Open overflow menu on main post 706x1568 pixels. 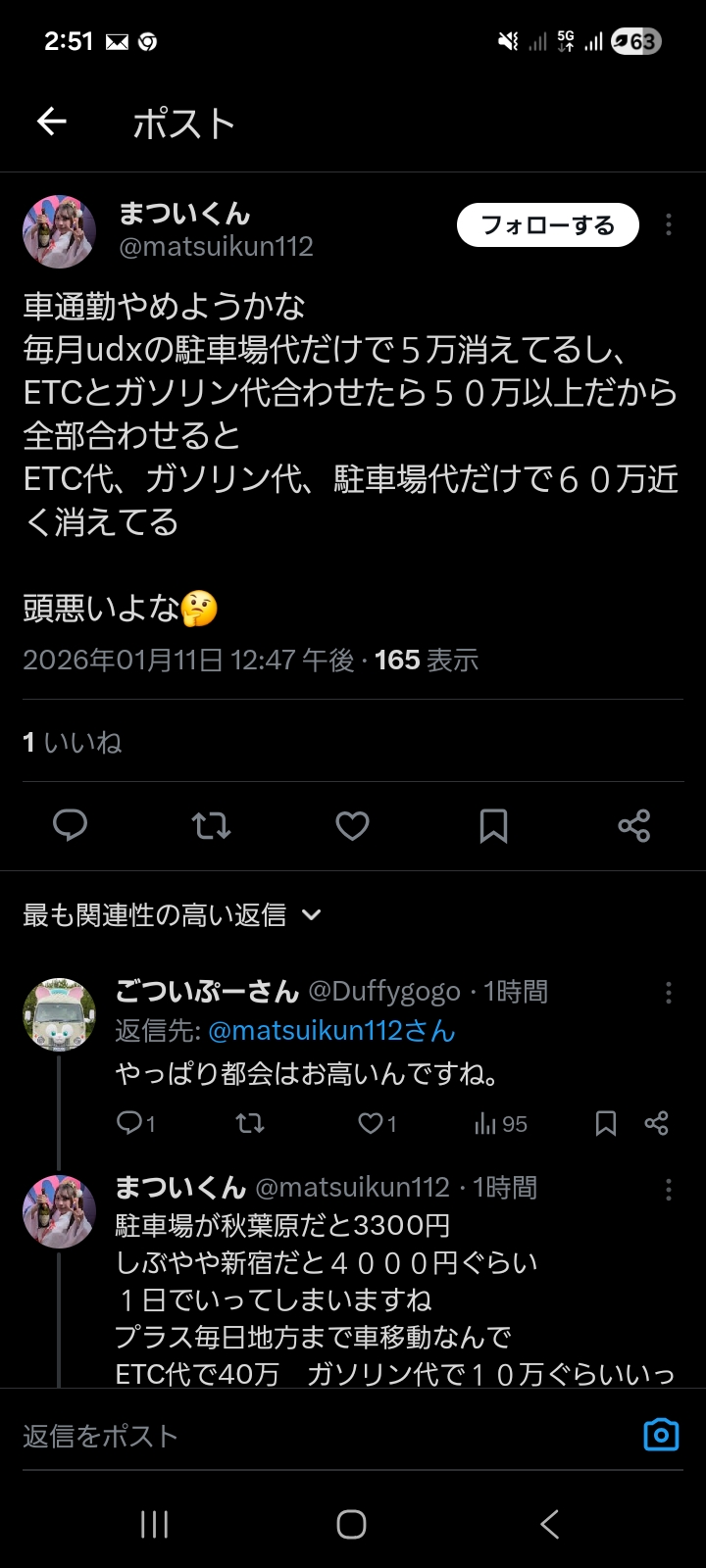[x=669, y=225]
